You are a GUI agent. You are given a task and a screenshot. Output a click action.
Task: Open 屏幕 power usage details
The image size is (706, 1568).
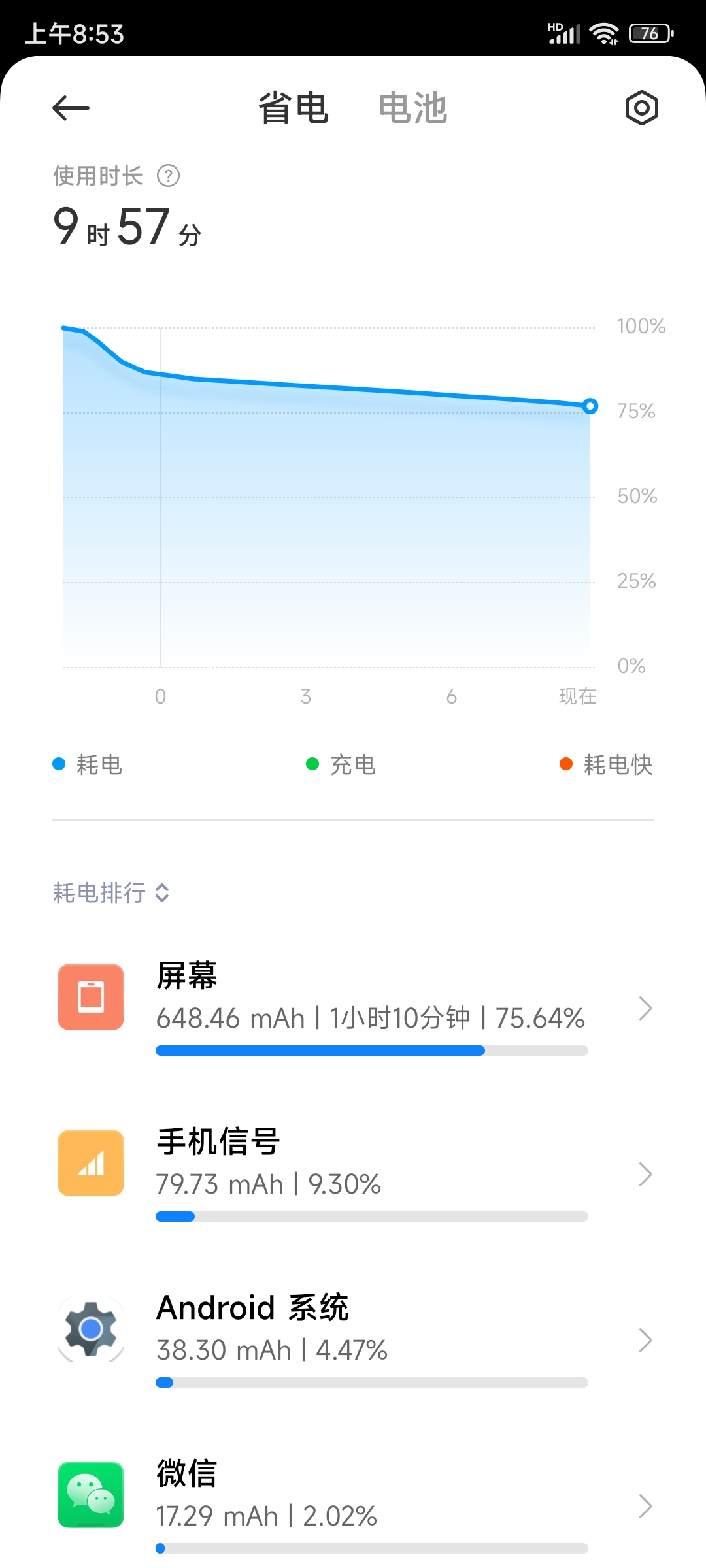[353, 1007]
